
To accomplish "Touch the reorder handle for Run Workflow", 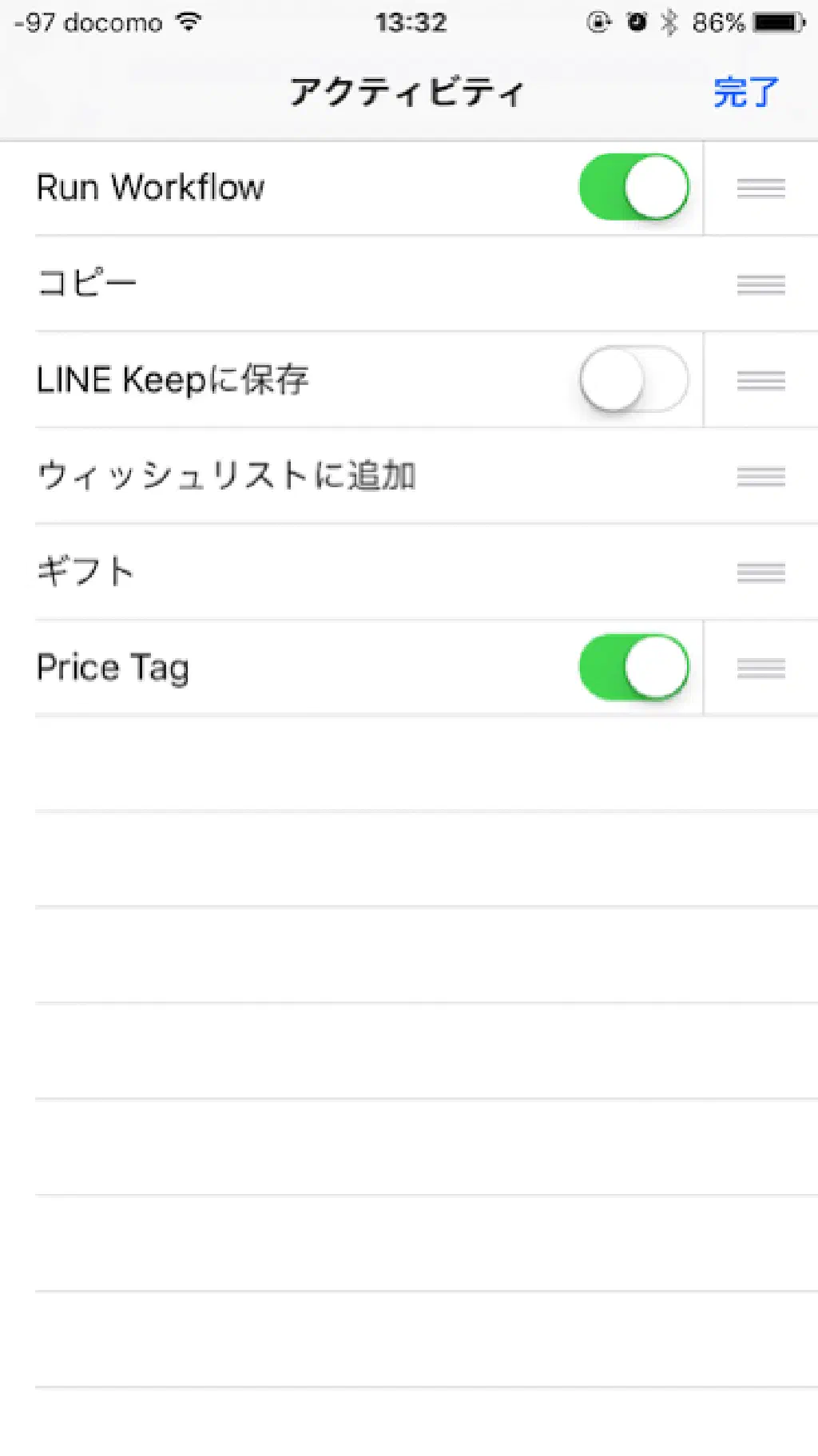I will click(760, 188).
